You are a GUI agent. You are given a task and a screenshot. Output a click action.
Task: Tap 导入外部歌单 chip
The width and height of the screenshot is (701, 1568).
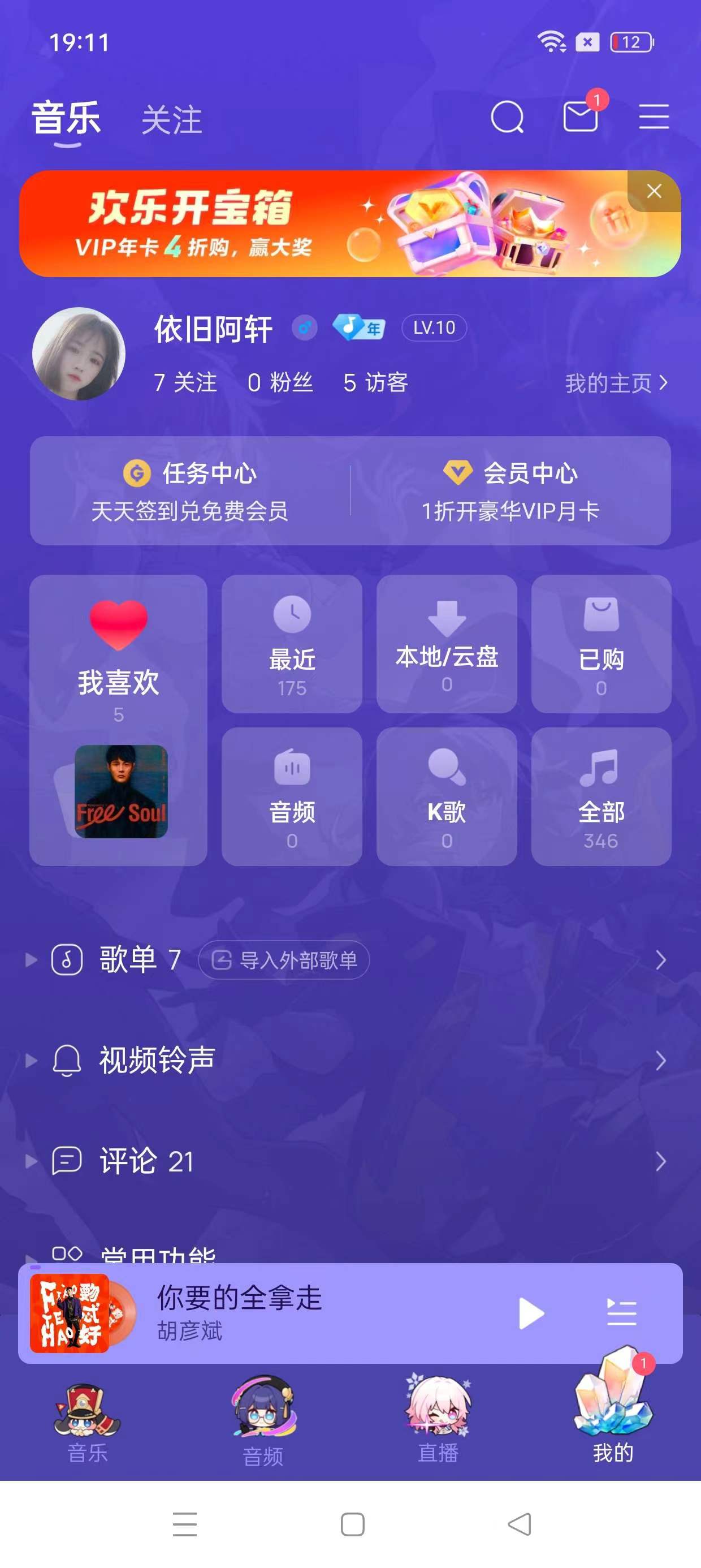pyautogui.click(x=284, y=960)
